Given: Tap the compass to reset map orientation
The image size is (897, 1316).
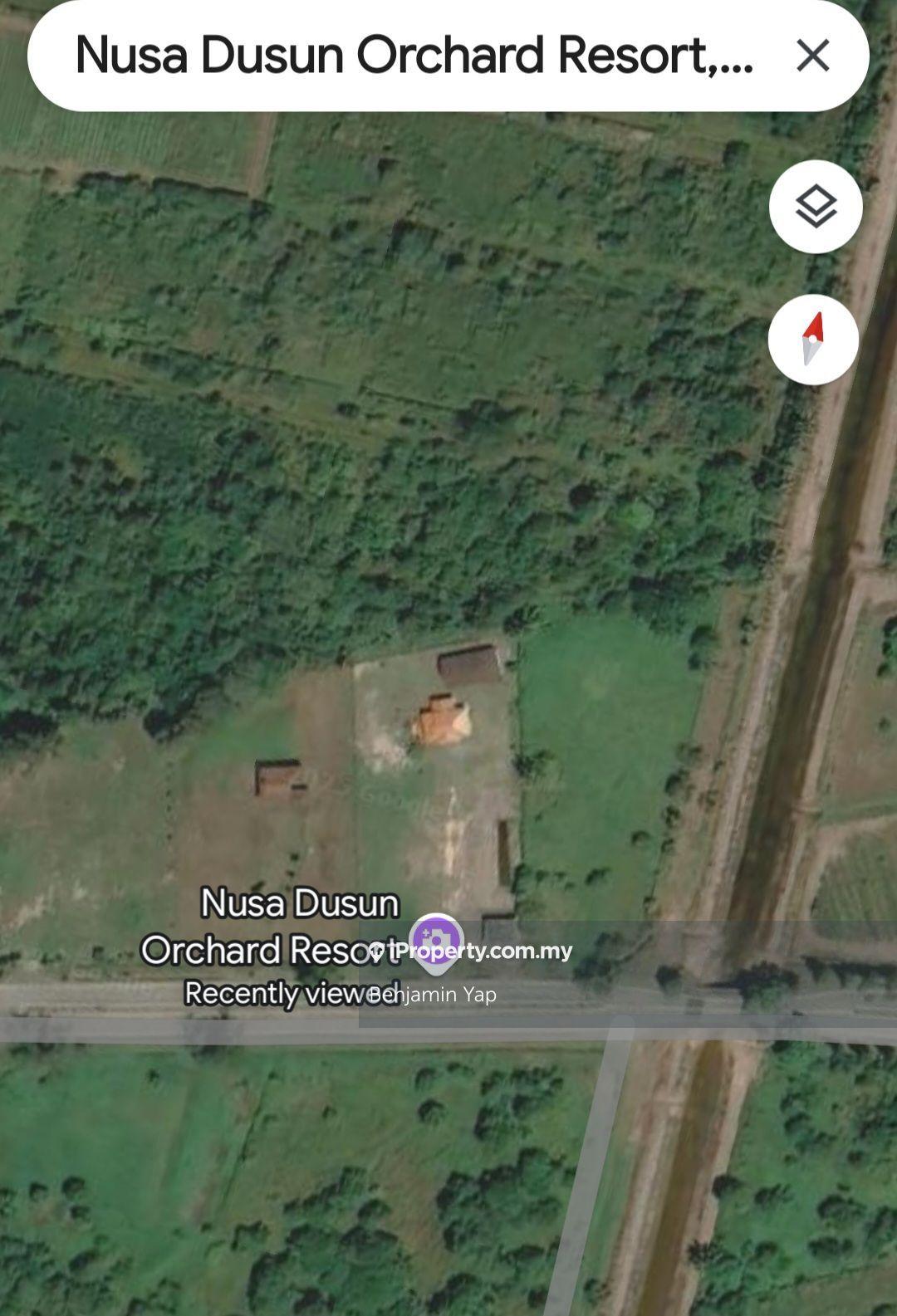Looking at the screenshot, I should tap(813, 339).
